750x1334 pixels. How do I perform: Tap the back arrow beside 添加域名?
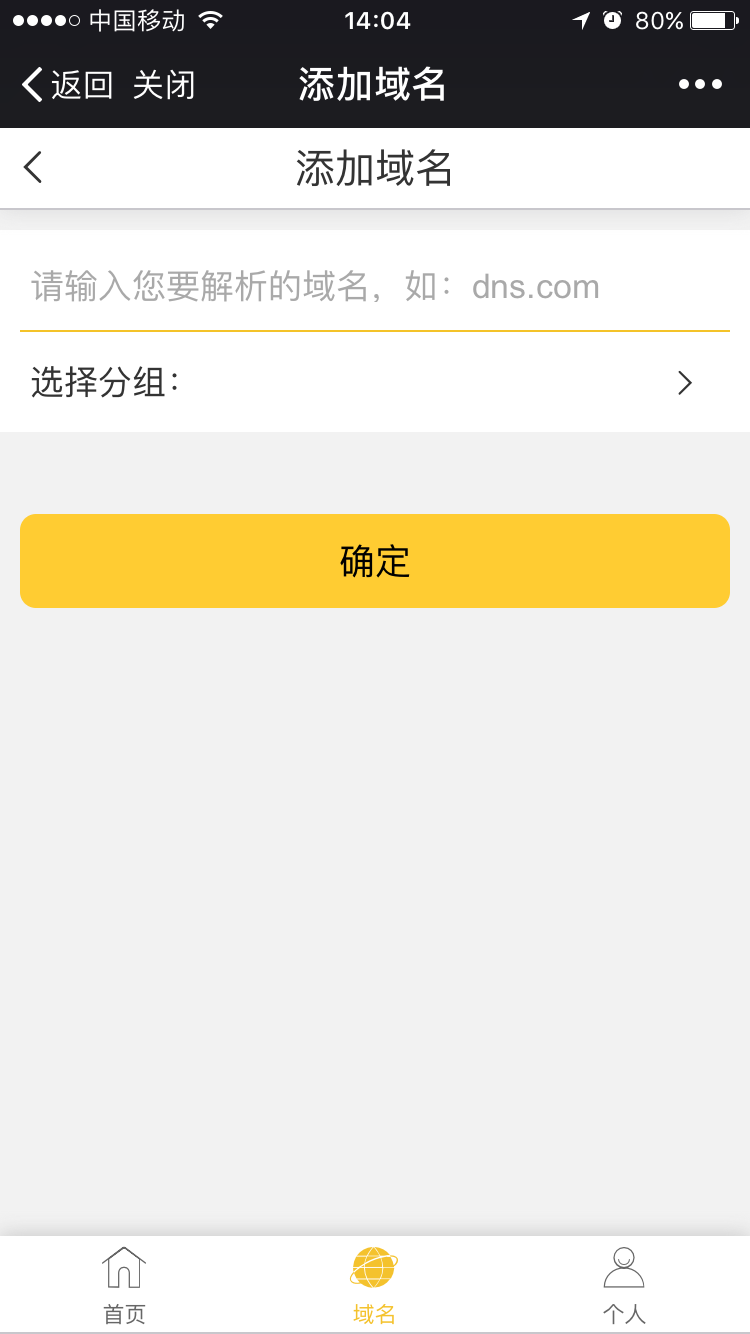point(33,167)
